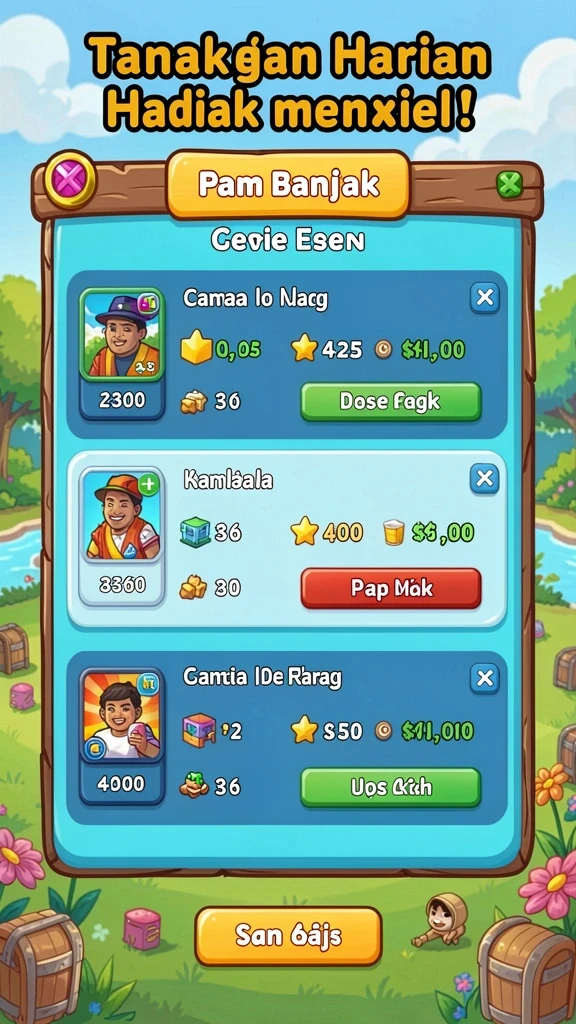Close the dialog with the pink X button
This screenshot has height=1024, width=576.
tap(70, 179)
